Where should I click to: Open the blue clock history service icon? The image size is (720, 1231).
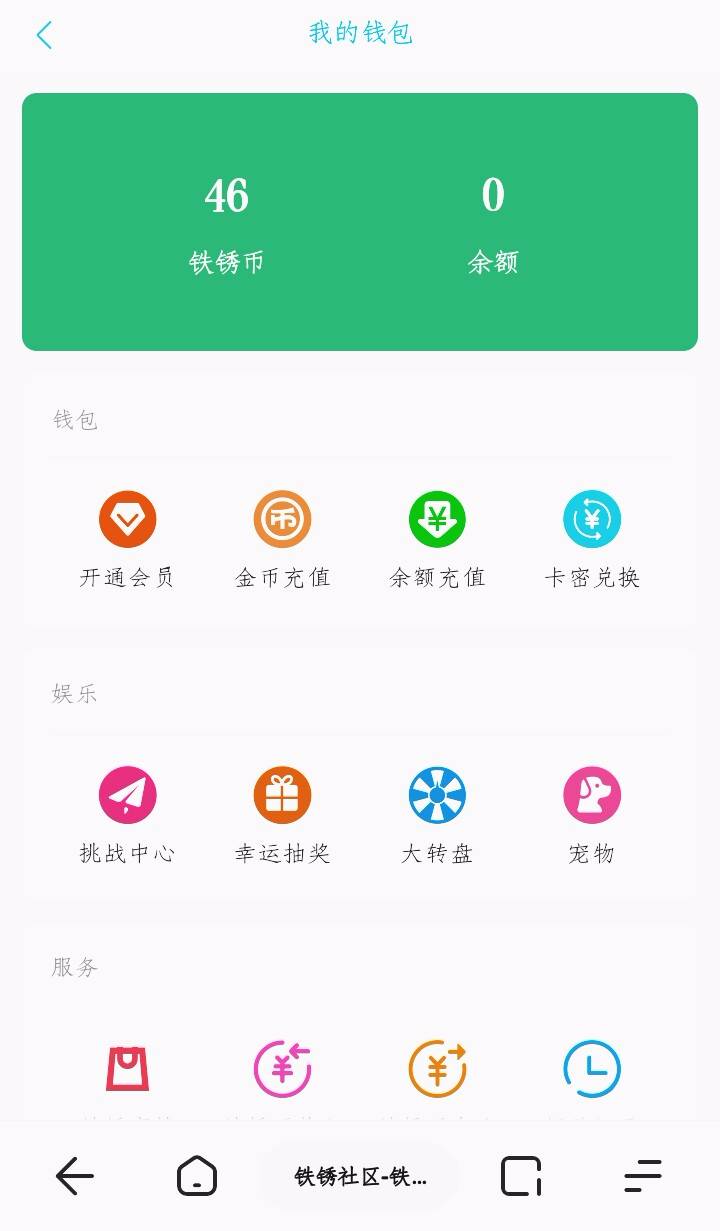pos(592,1069)
